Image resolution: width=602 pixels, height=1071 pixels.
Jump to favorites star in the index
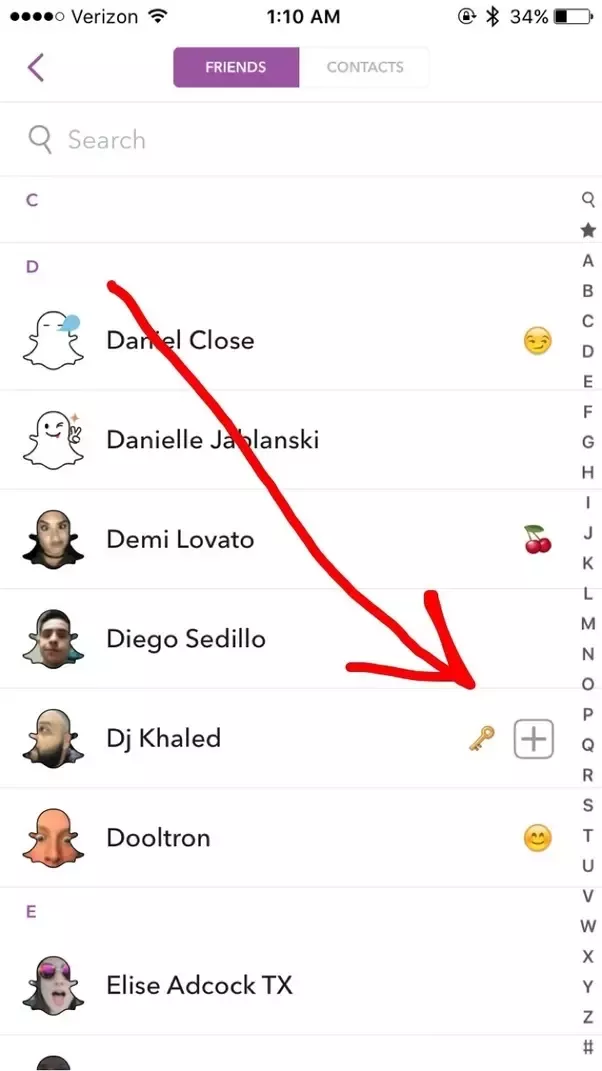pos(588,230)
